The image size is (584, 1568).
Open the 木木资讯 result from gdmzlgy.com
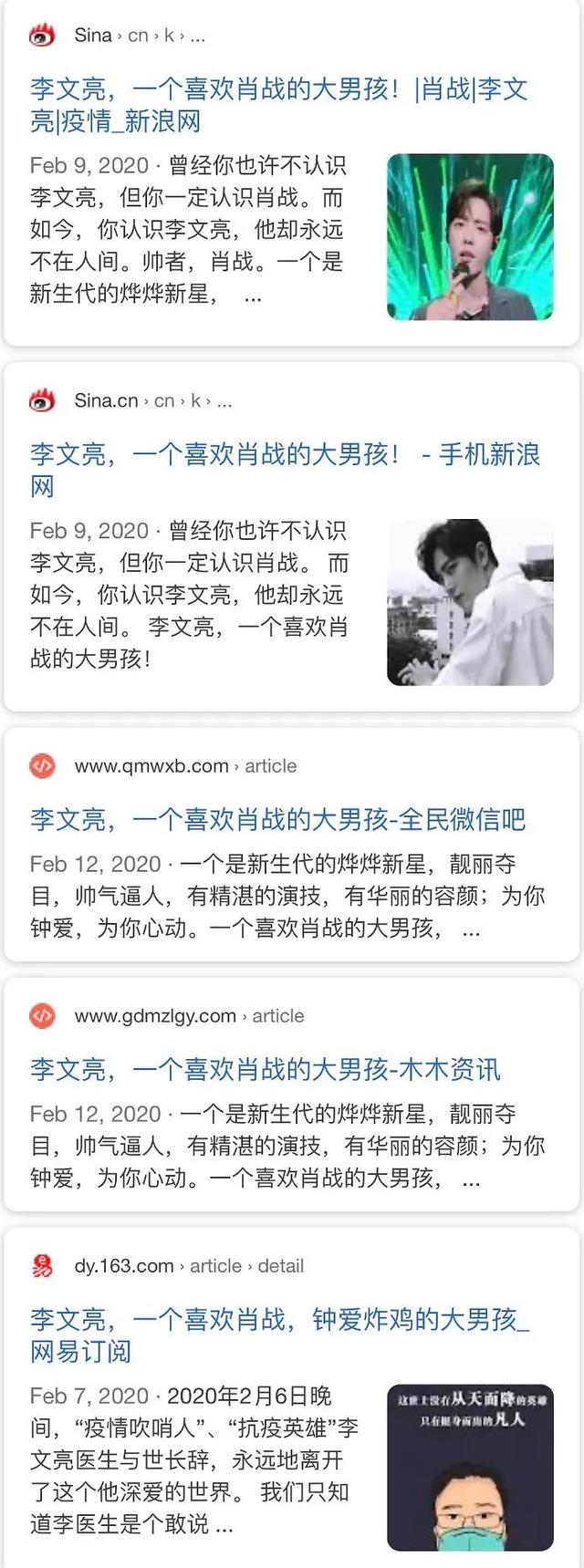tap(265, 1069)
